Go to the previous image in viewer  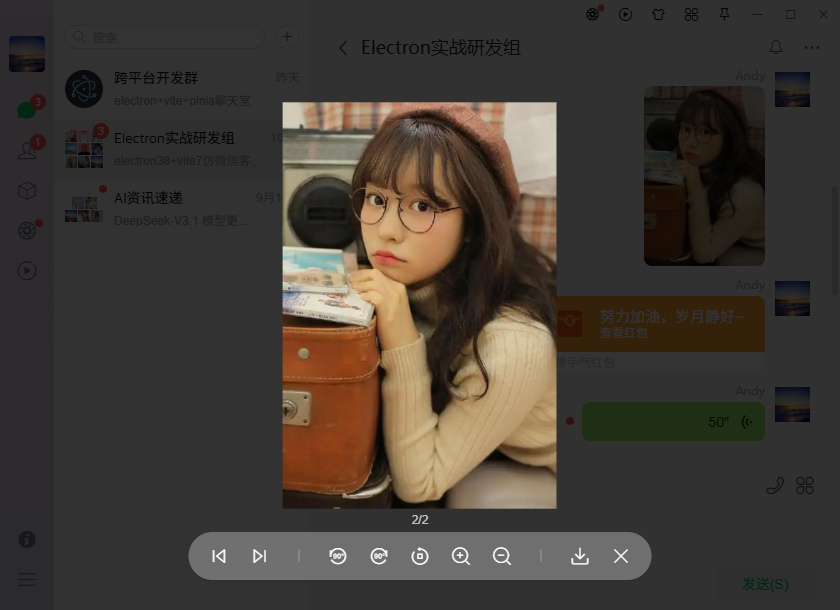click(219, 556)
